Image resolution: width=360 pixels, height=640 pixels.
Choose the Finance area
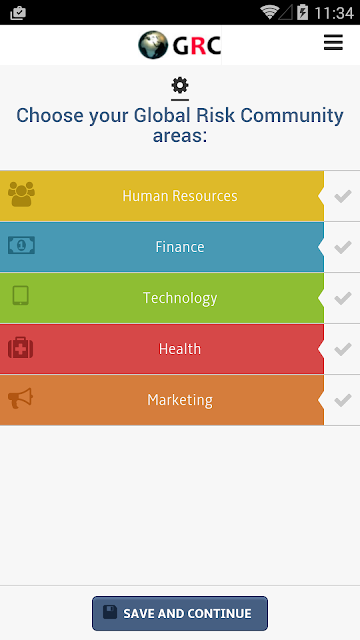click(x=162, y=247)
